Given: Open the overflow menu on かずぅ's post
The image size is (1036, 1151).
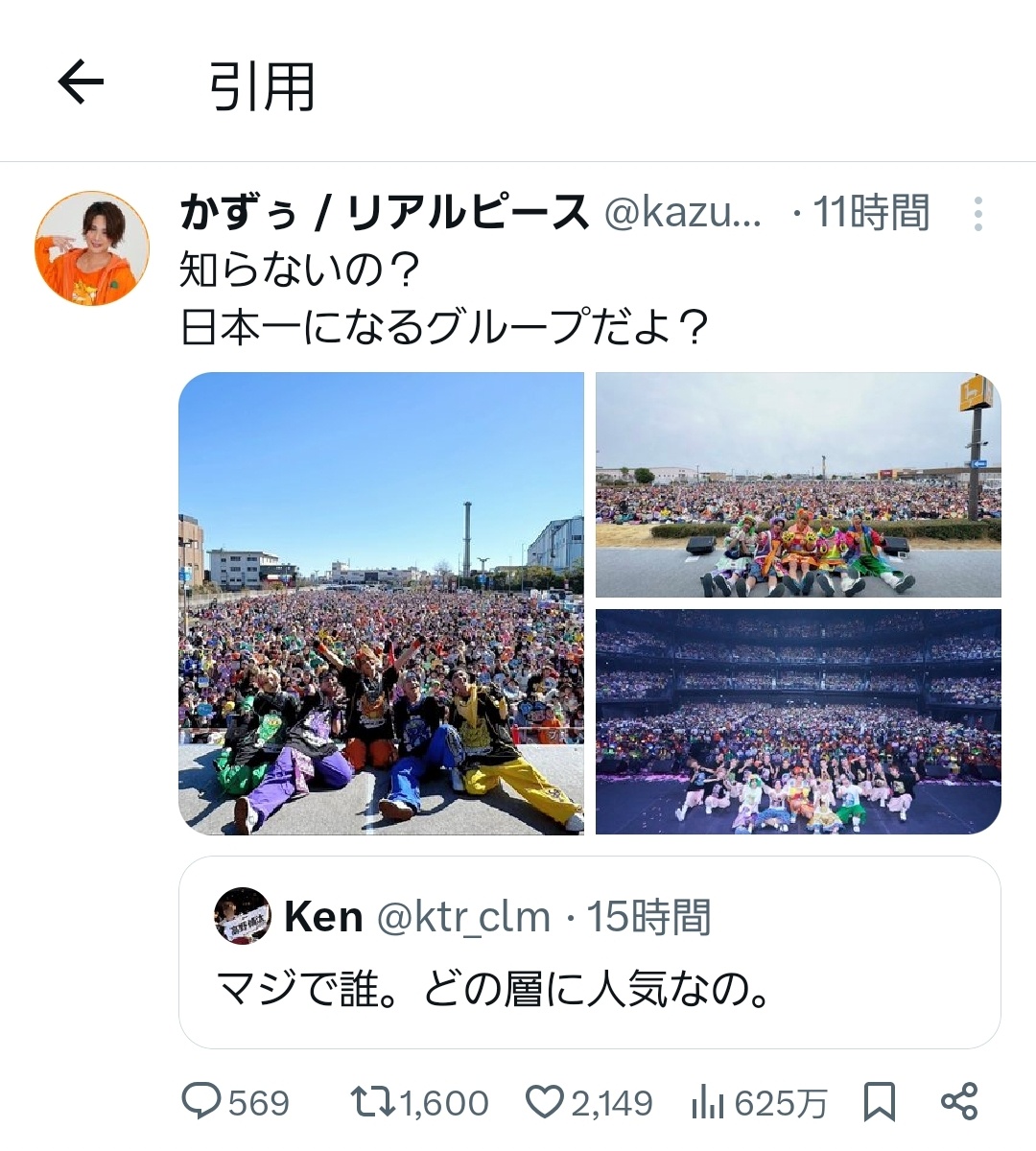Looking at the screenshot, I should tap(977, 214).
